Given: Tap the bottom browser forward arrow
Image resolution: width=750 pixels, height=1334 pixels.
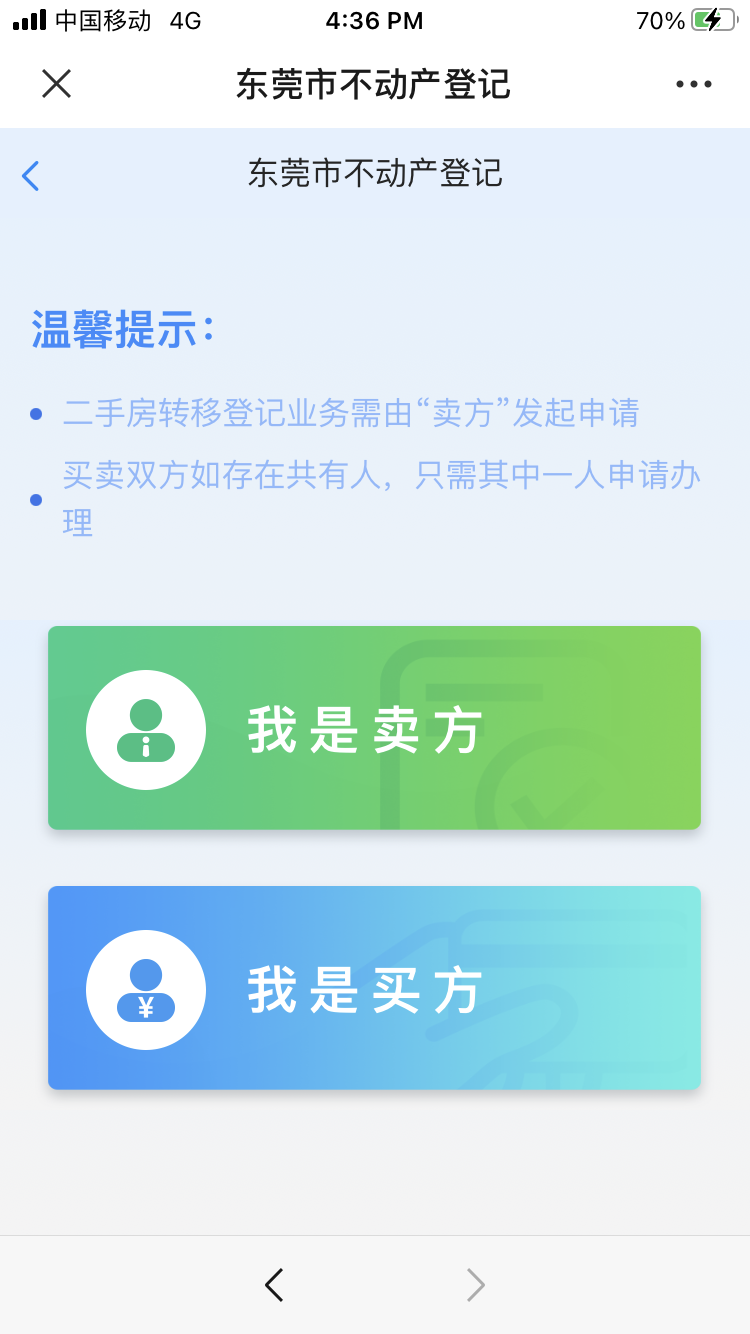Looking at the screenshot, I should tap(475, 1285).
